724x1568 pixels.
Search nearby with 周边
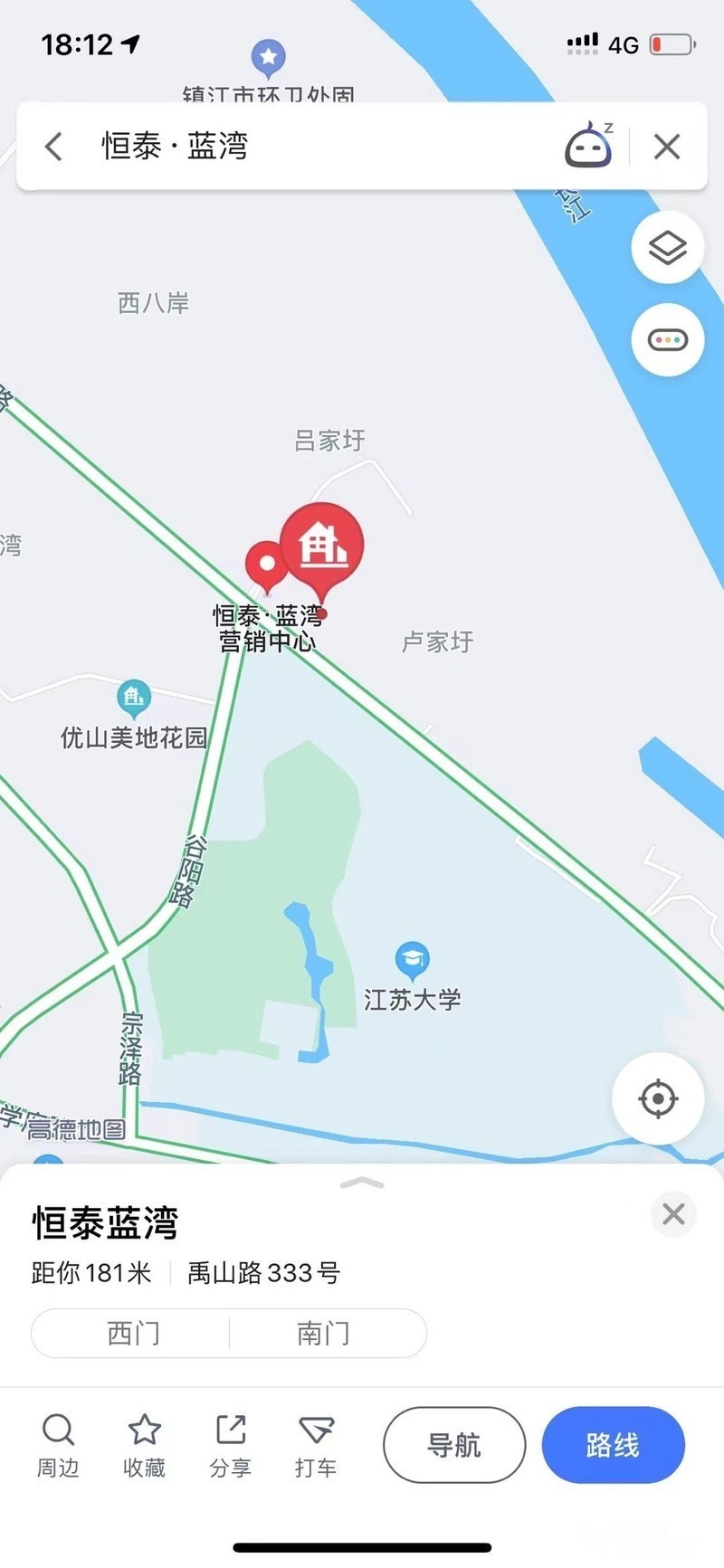click(58, 1446)
